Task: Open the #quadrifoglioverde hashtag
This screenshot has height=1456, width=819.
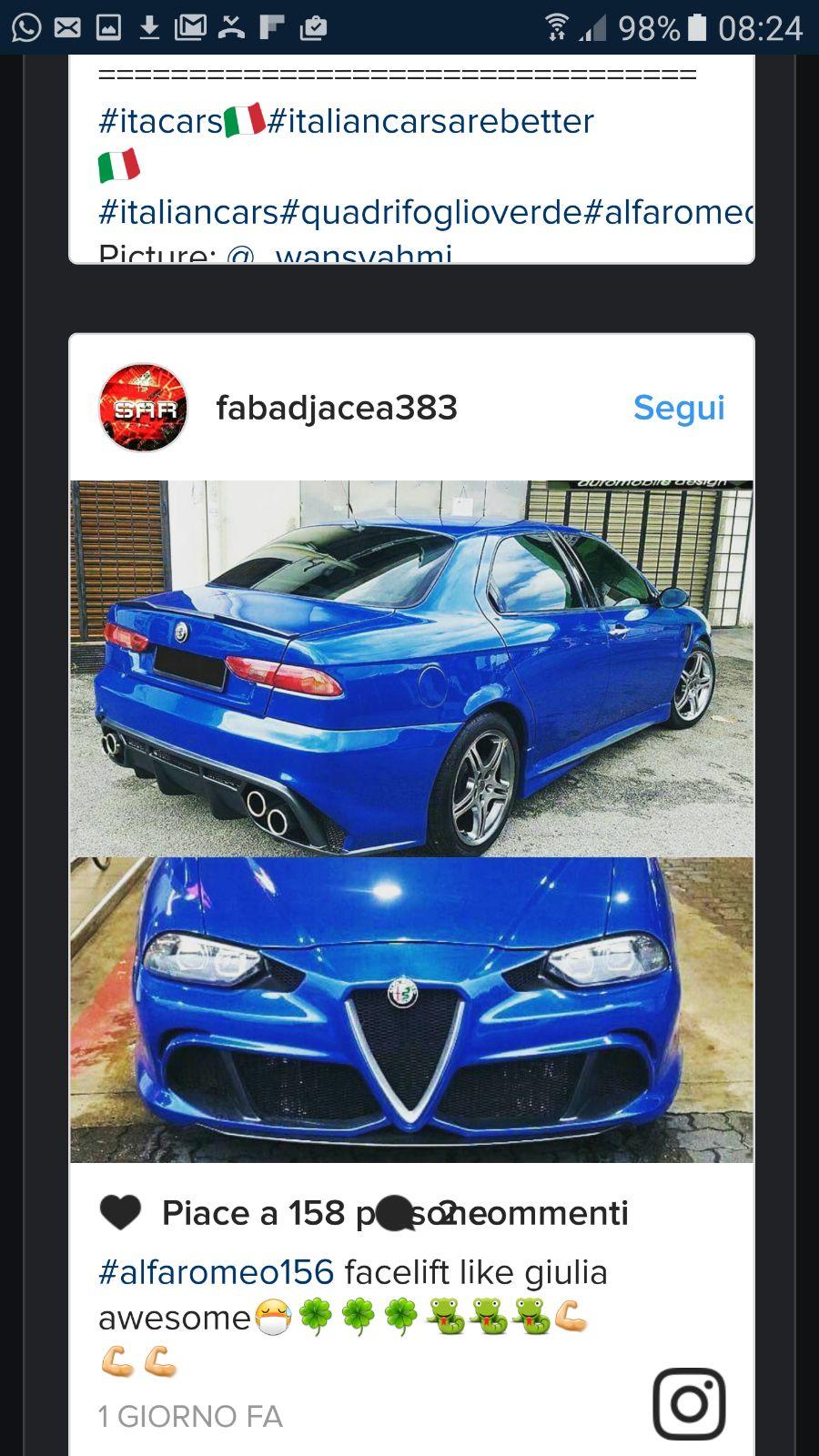Action: [x=430, y=212]
